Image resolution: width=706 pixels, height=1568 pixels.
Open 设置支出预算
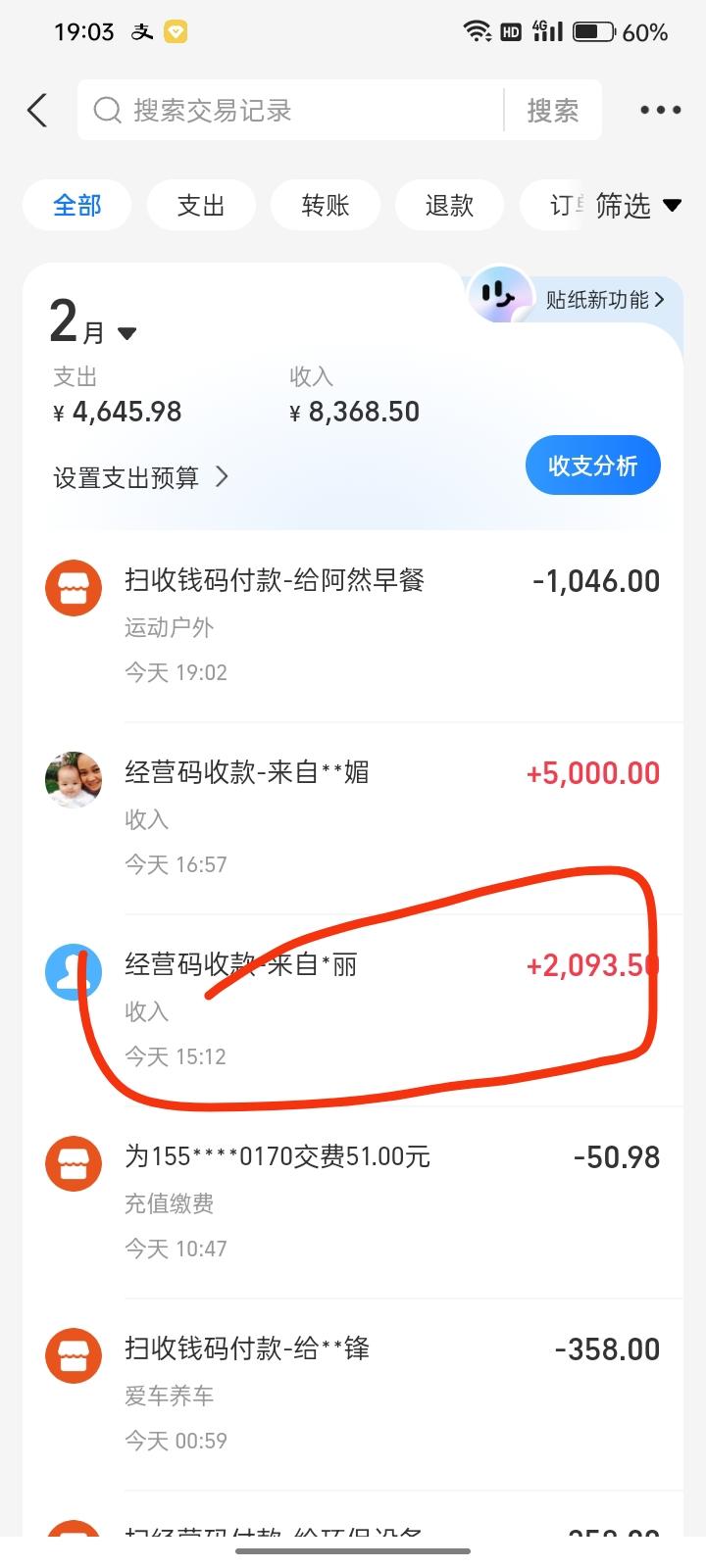[x=140, y=477]
